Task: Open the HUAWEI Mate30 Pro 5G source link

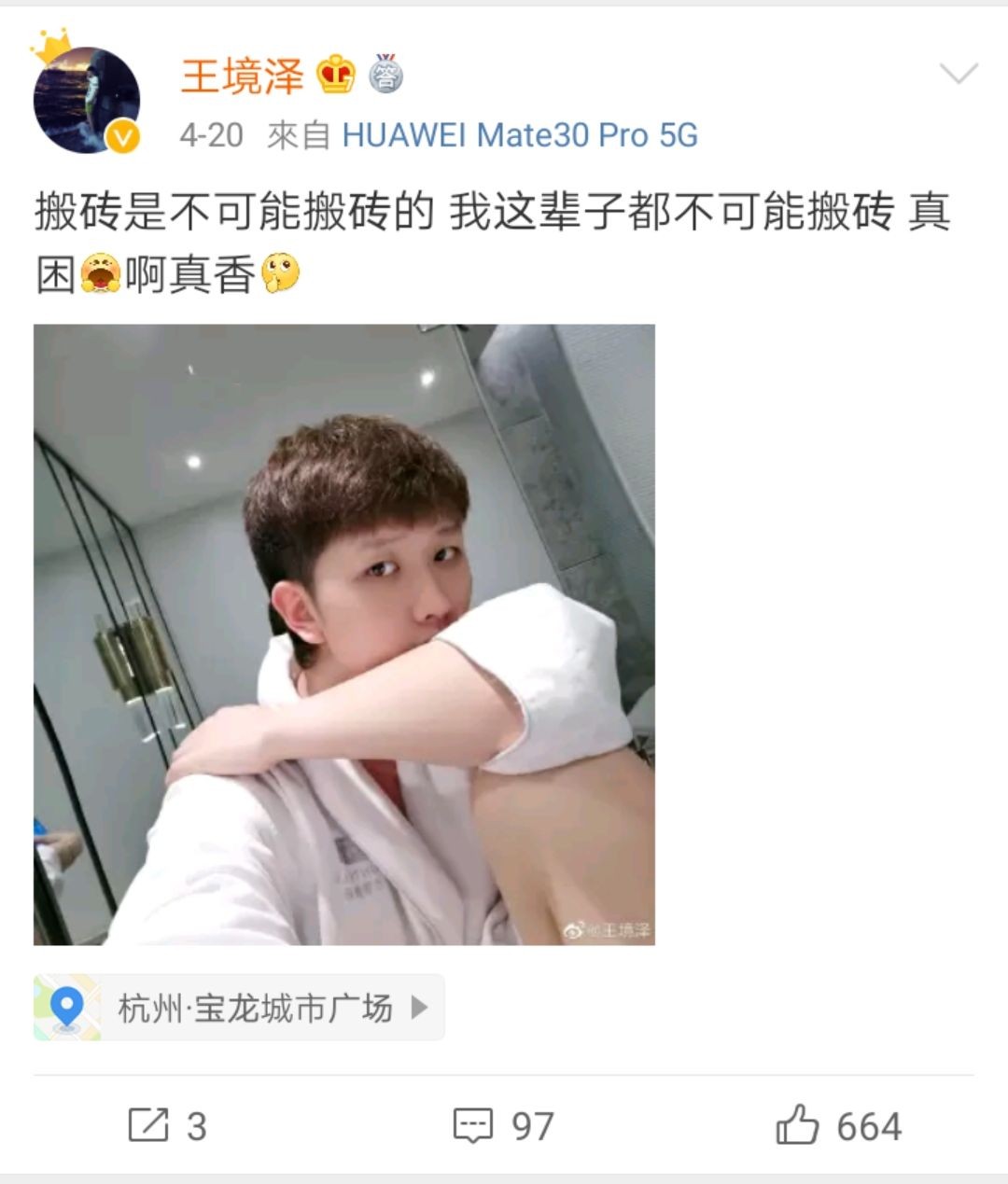Action: (x=520, y=136)
